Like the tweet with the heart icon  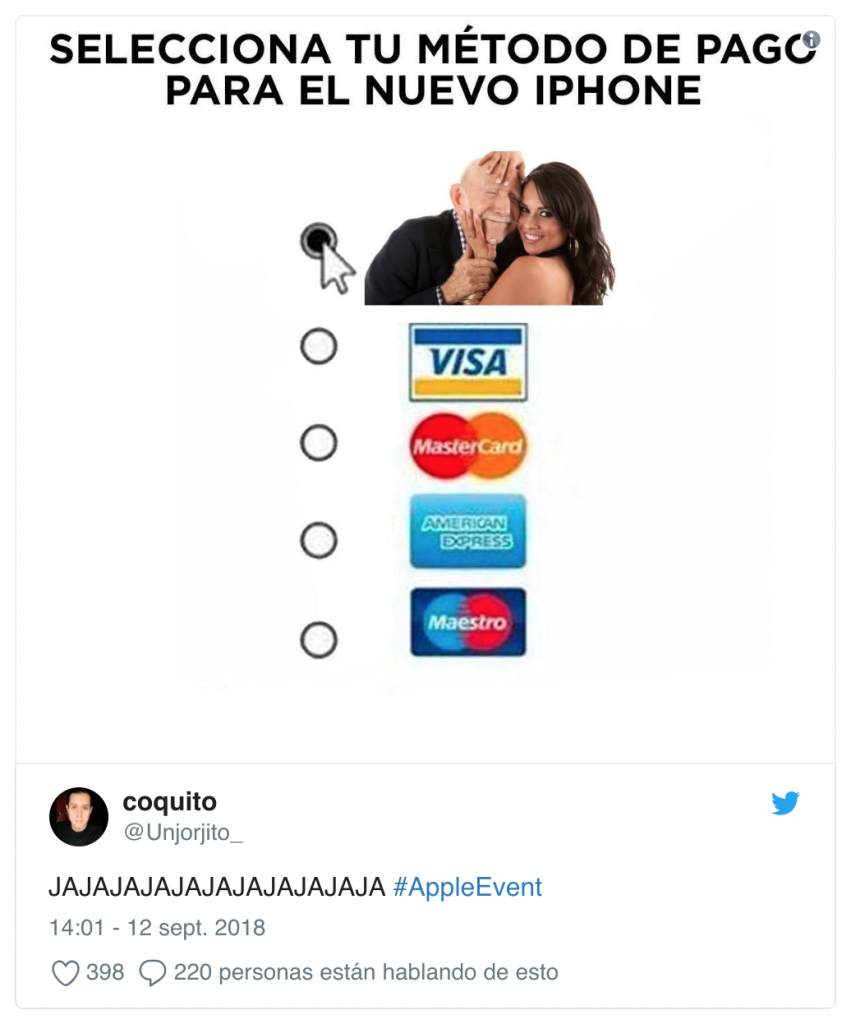coord(65,972)
